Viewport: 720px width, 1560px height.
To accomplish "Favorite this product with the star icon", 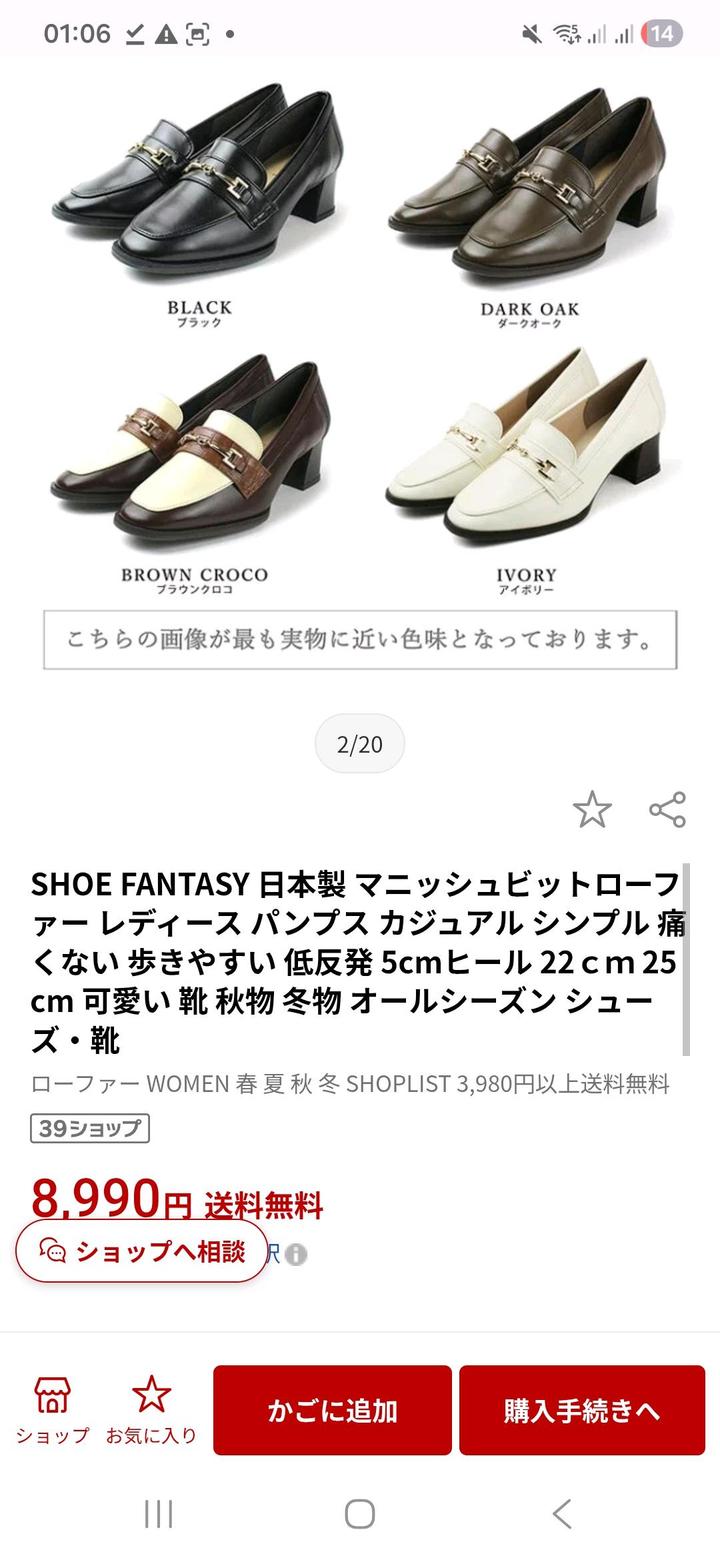I will click(592, 809).
